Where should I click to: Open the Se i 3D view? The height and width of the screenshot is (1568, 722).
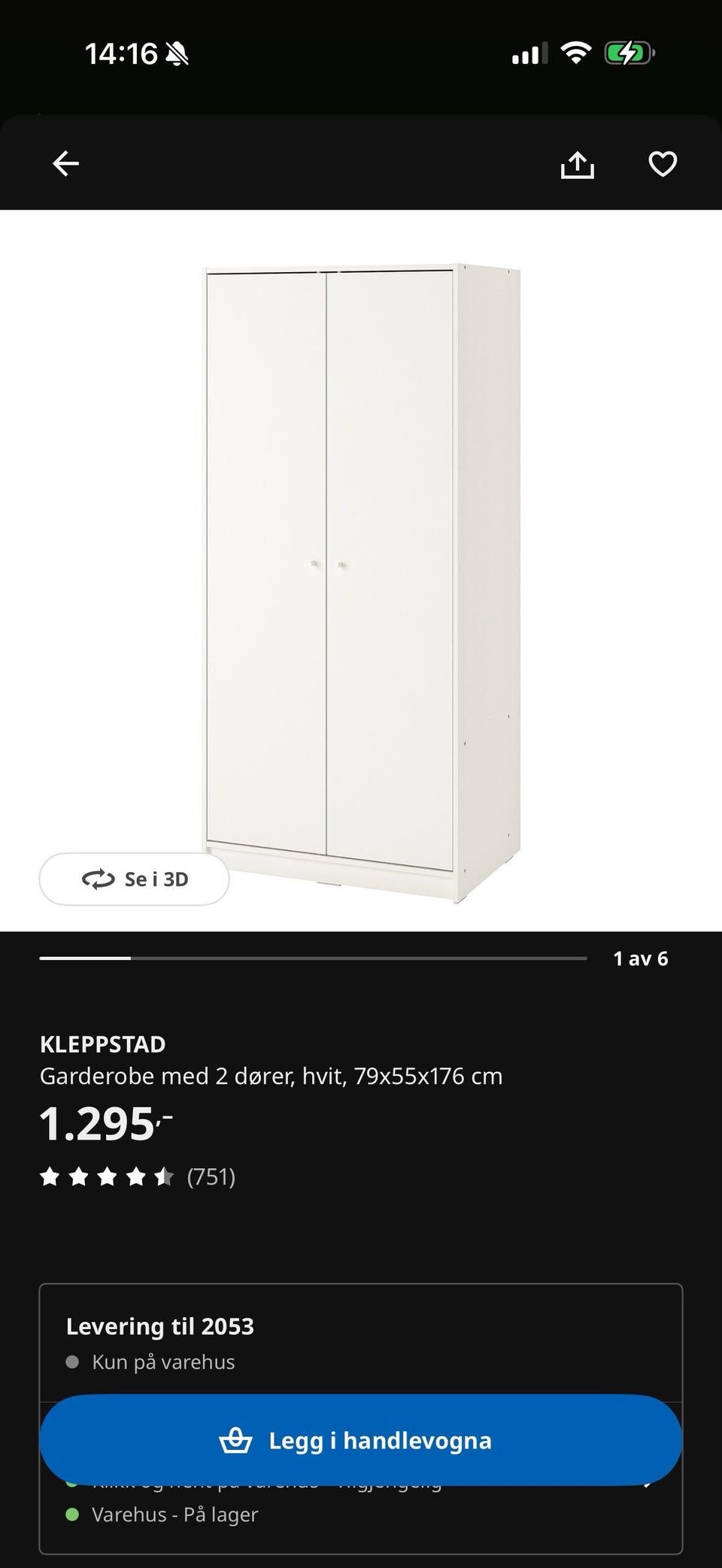pyautogui.click(x=134, y=879)
